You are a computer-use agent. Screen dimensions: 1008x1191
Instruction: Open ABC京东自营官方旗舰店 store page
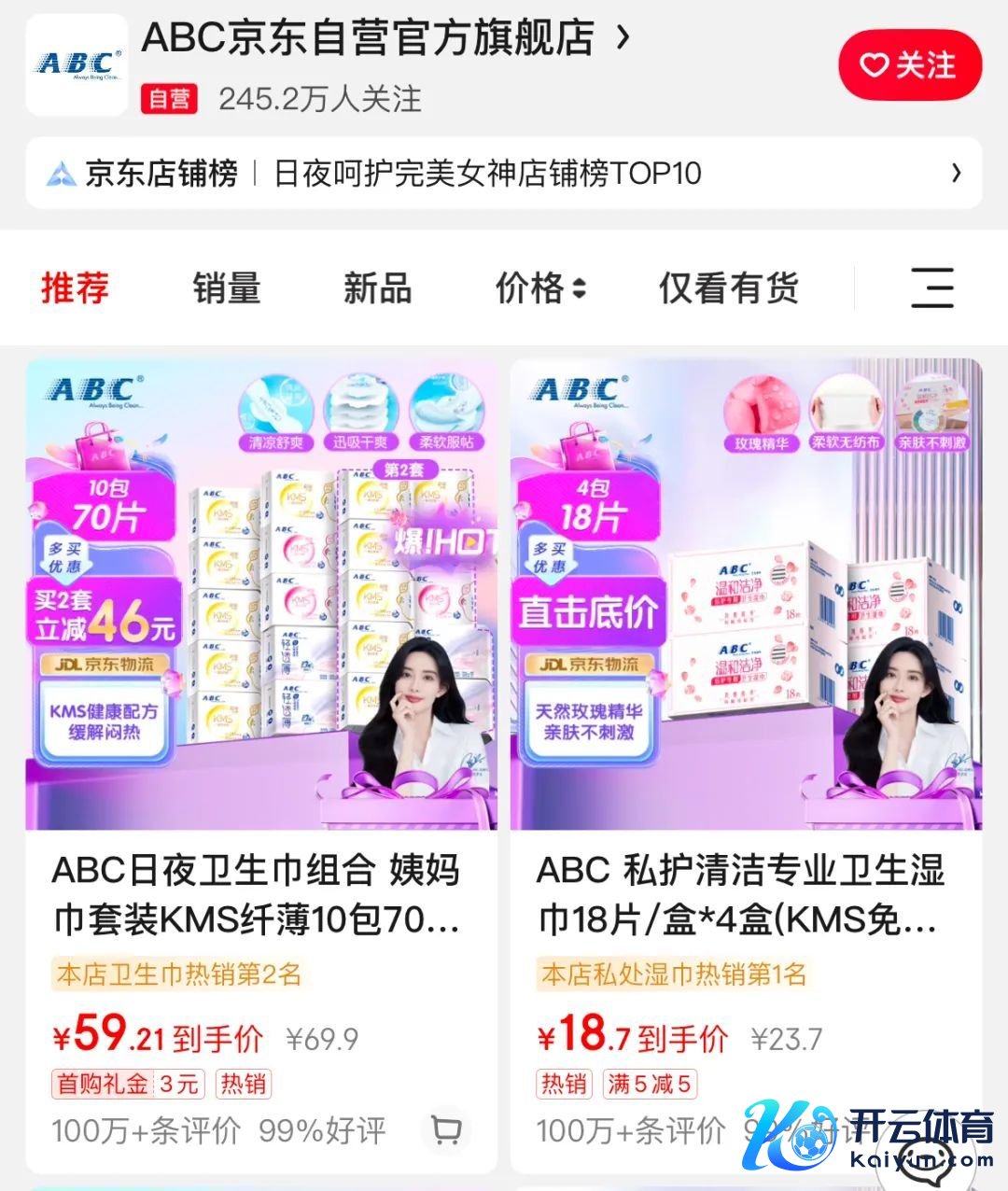coord(385,39)
